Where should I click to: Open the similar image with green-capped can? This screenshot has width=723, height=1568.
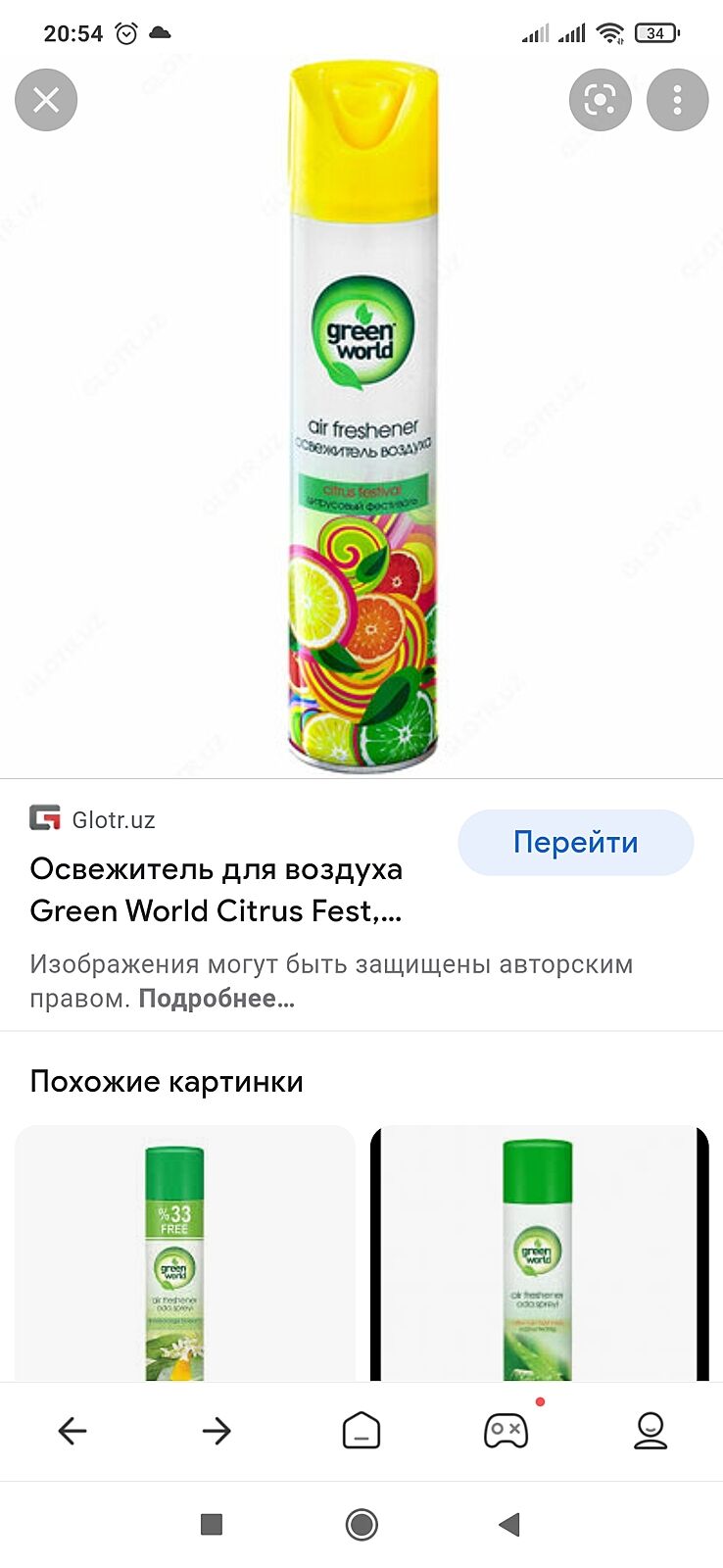[x=539, y=1254]
